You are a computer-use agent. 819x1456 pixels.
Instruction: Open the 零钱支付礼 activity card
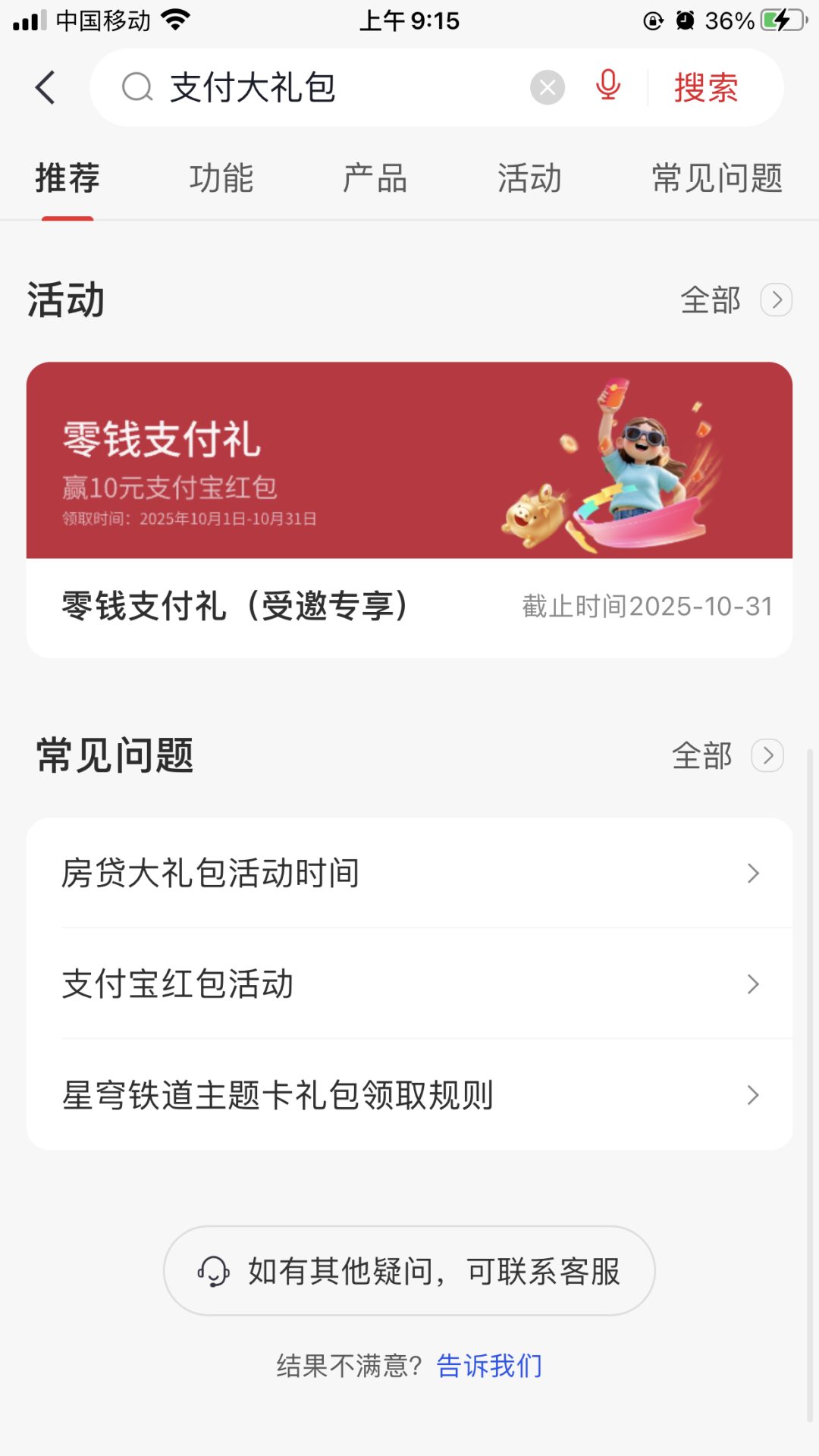pos(409,508)
